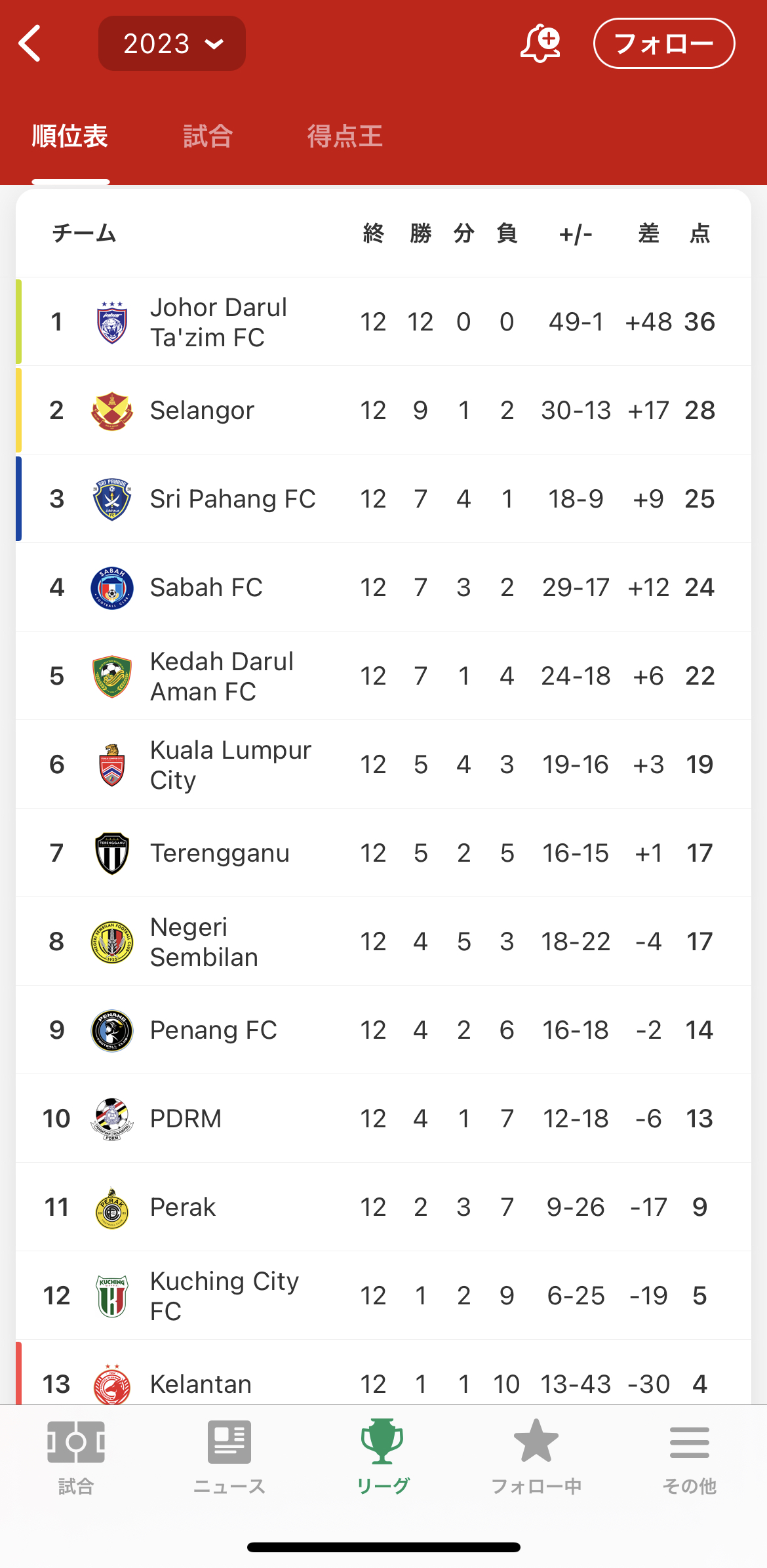This screenshot has width=767, height=1568.
Task: Open Kuala Lumpur City team row
Action: (383, 764)
